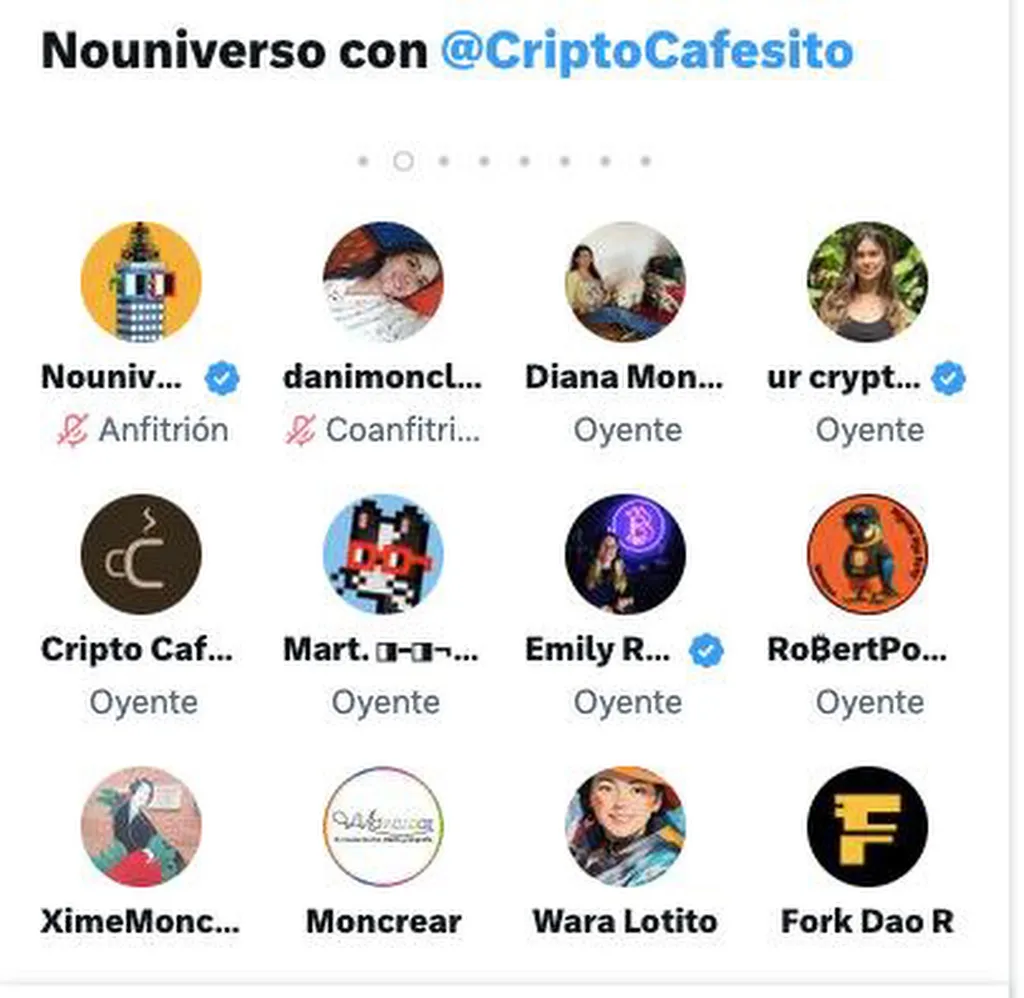View the ur crypt listener profile

(x=867, y=283)
